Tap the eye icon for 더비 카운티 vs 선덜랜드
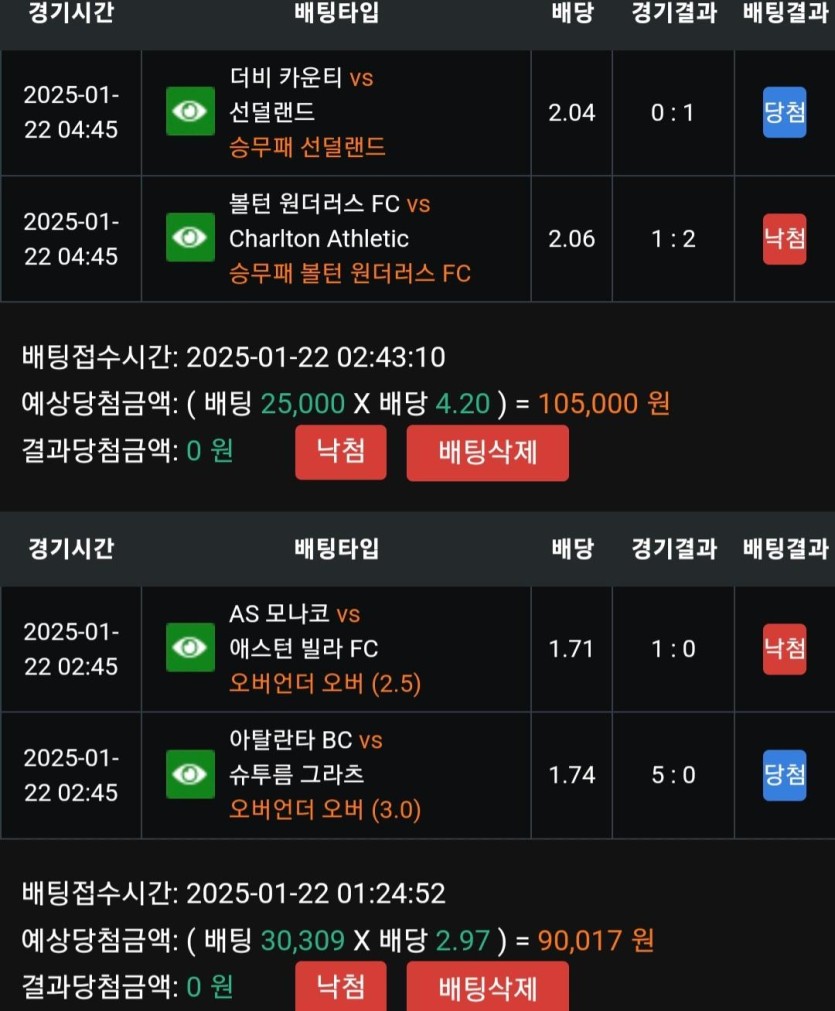The image size is (835, 1011). (x=190, y=112)
